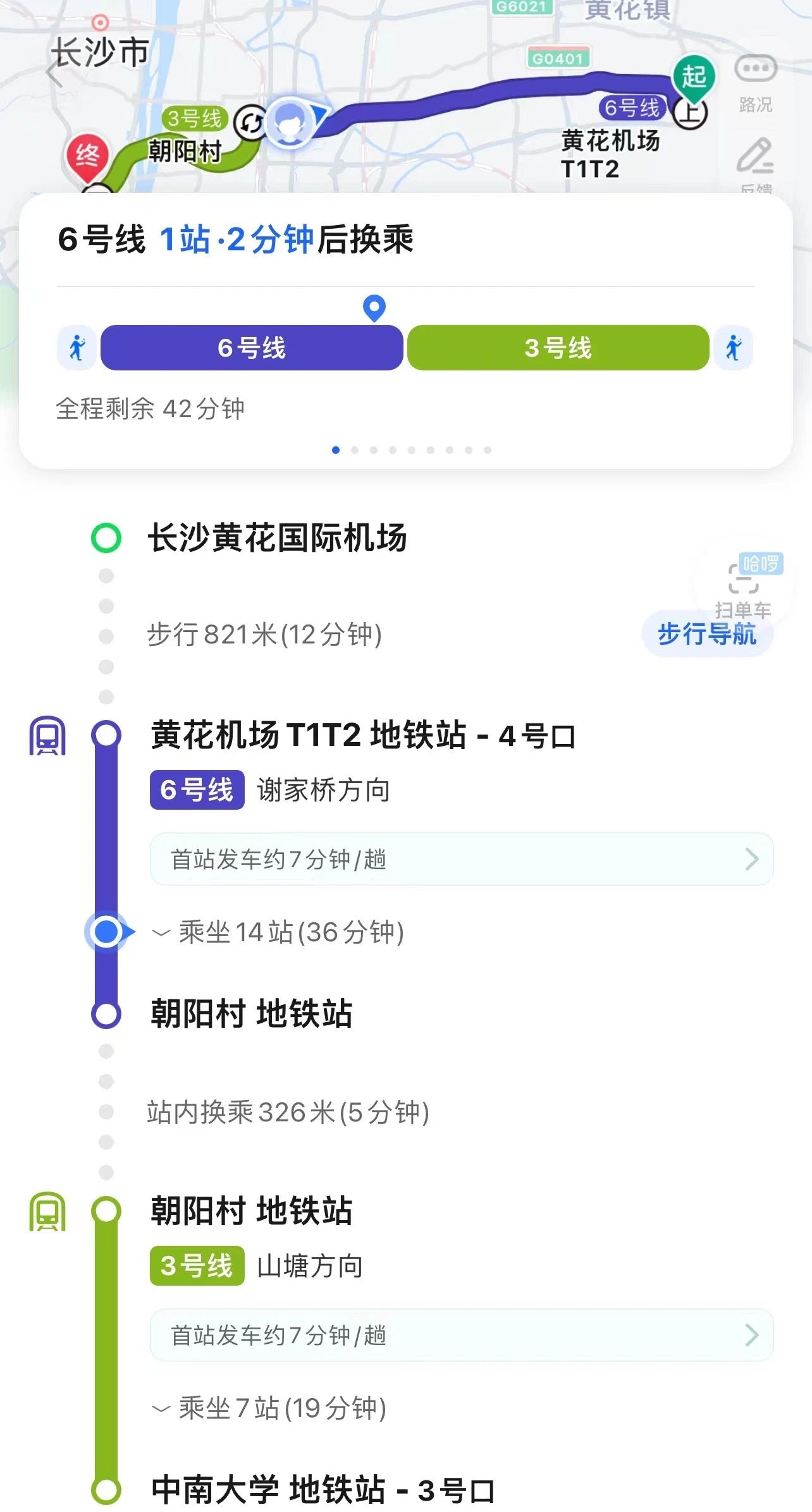Image resolution: width=812 pixels, height=1512 pixels.
Task: View Line 6 departure interval details
Action: tap(461, 859)
